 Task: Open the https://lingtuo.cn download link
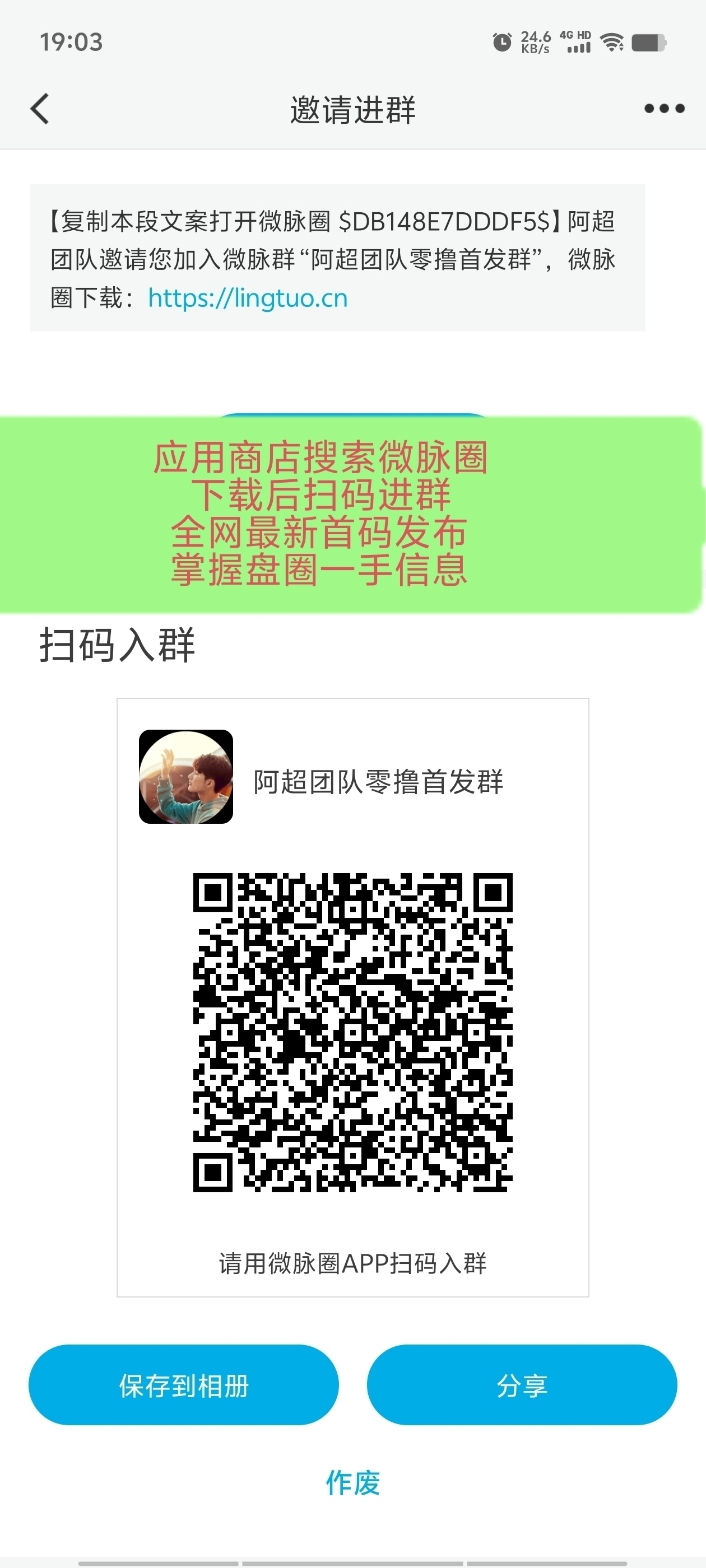(248, 298)
